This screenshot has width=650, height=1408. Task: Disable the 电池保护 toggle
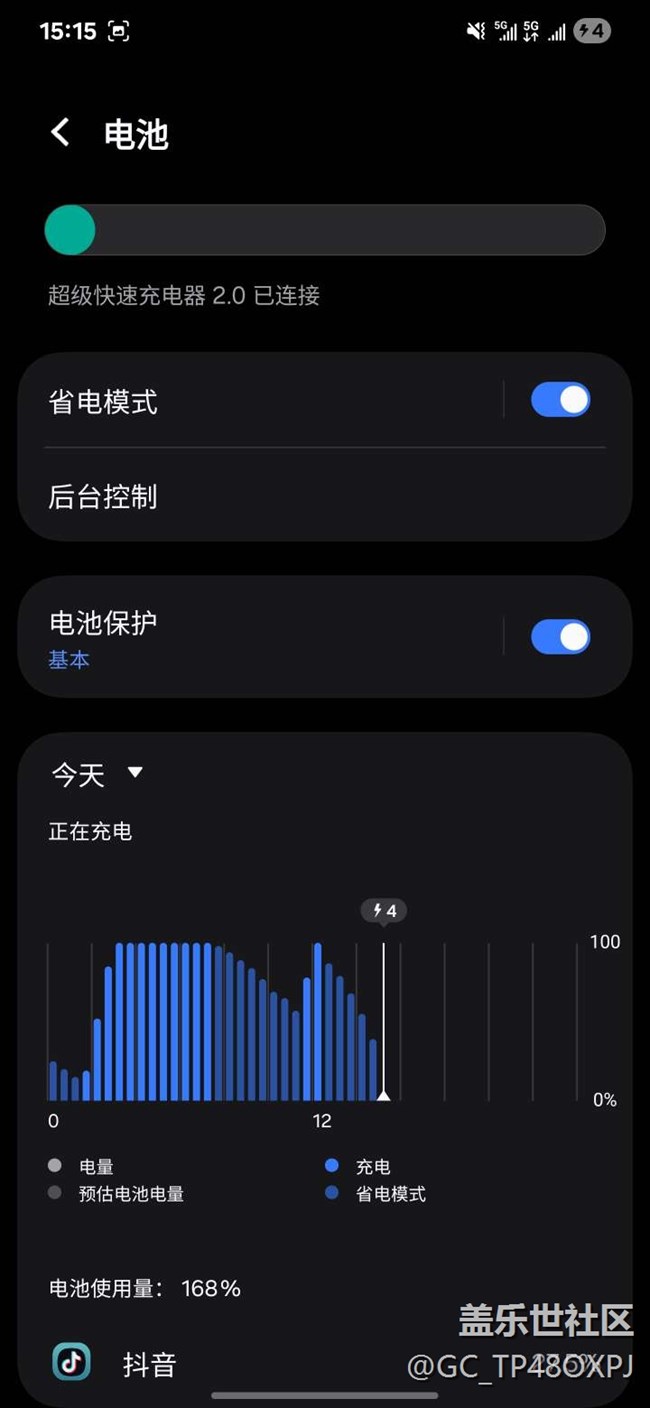[560, 637]
